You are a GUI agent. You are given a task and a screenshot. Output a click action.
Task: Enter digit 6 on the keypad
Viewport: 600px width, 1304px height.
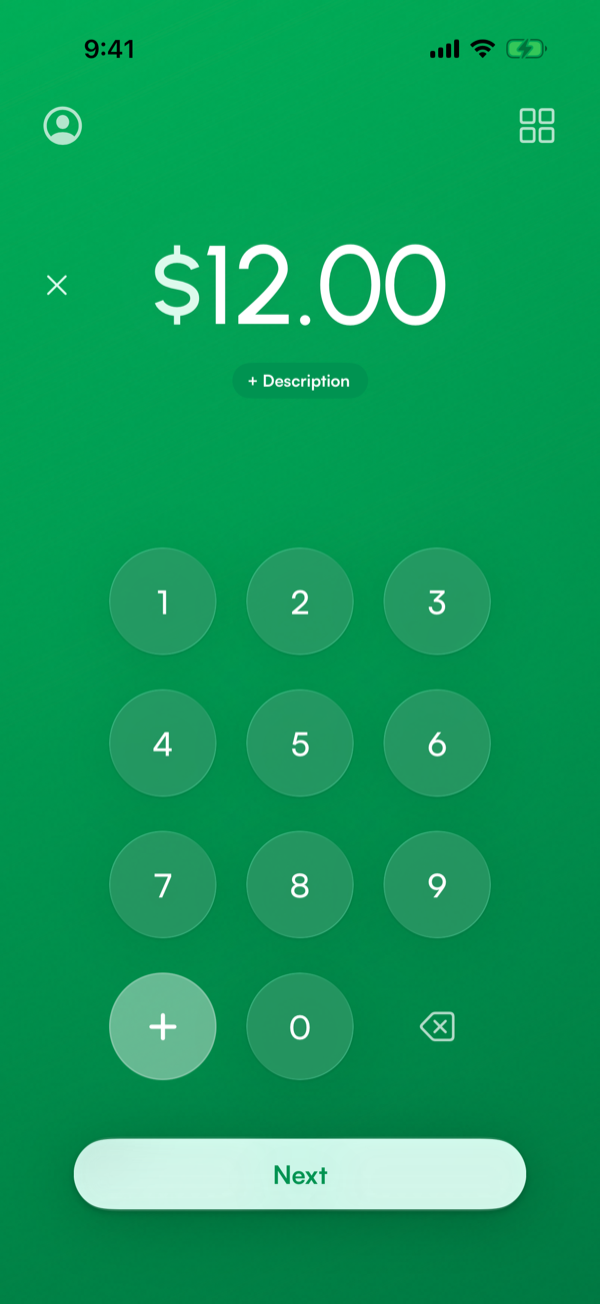pyautogui.click(x=437, y=744)
